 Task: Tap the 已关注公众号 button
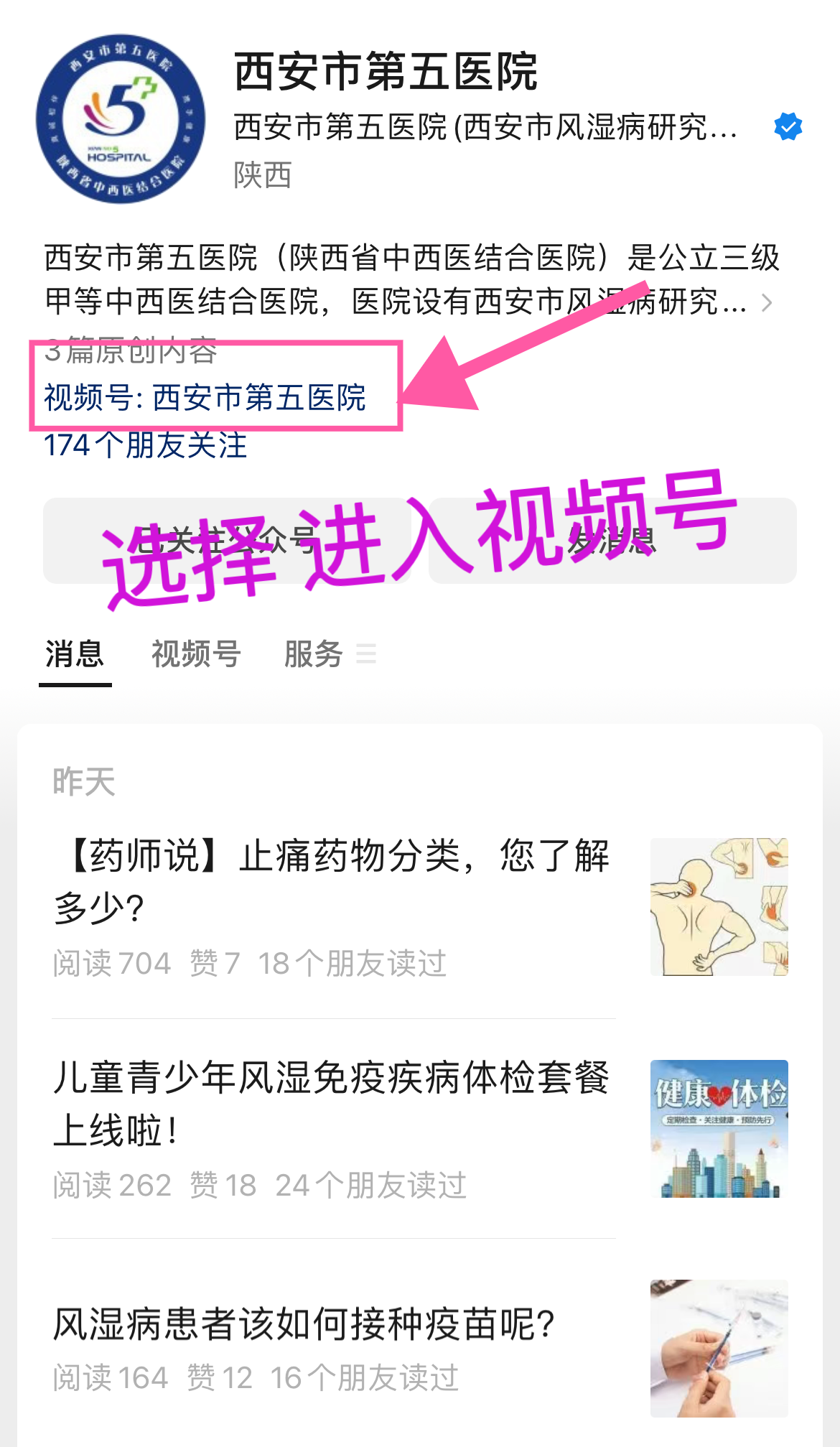tap(226, 540)
